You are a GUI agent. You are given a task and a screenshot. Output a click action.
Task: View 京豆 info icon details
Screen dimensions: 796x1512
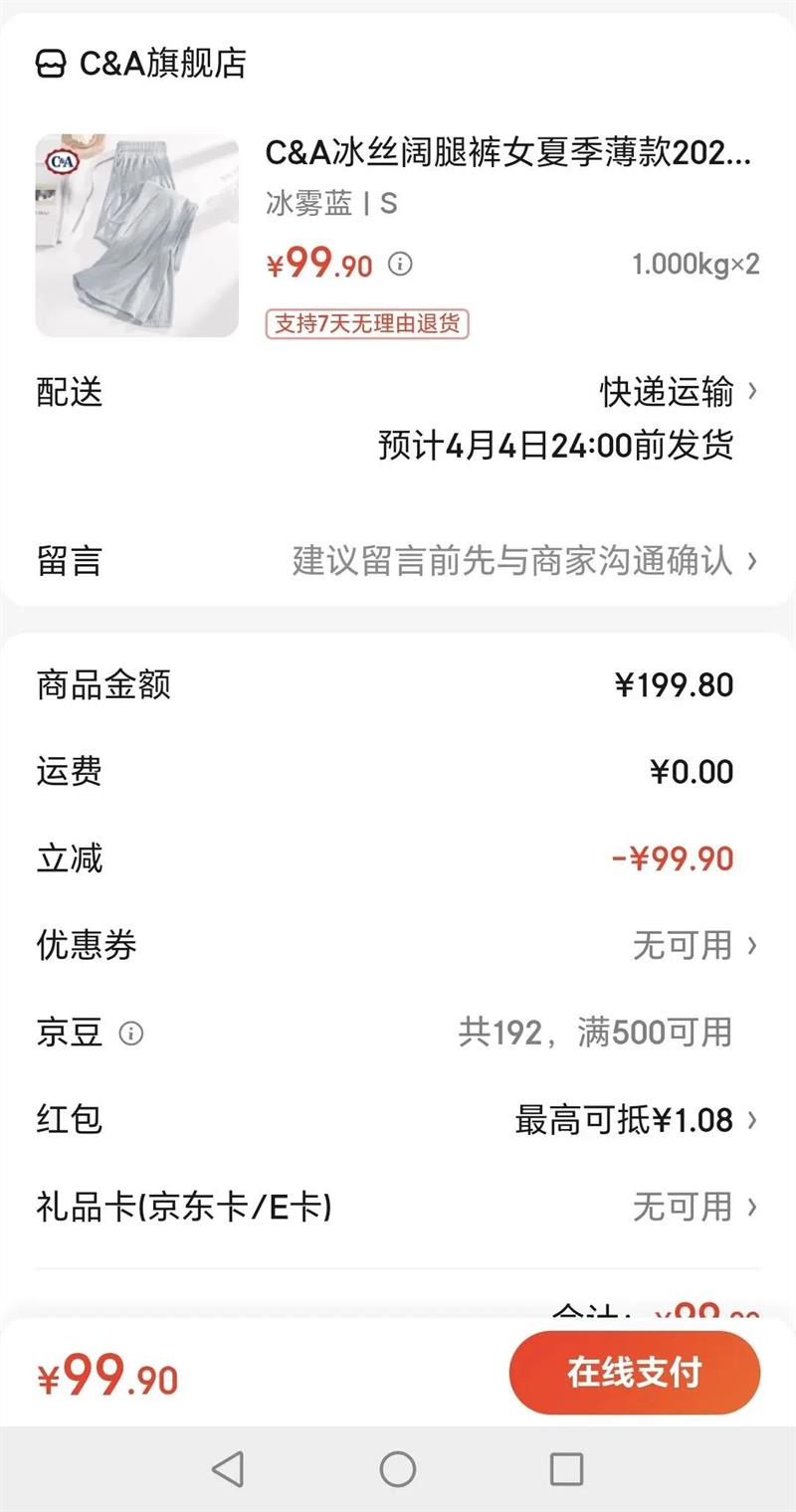coord(131,1034)
